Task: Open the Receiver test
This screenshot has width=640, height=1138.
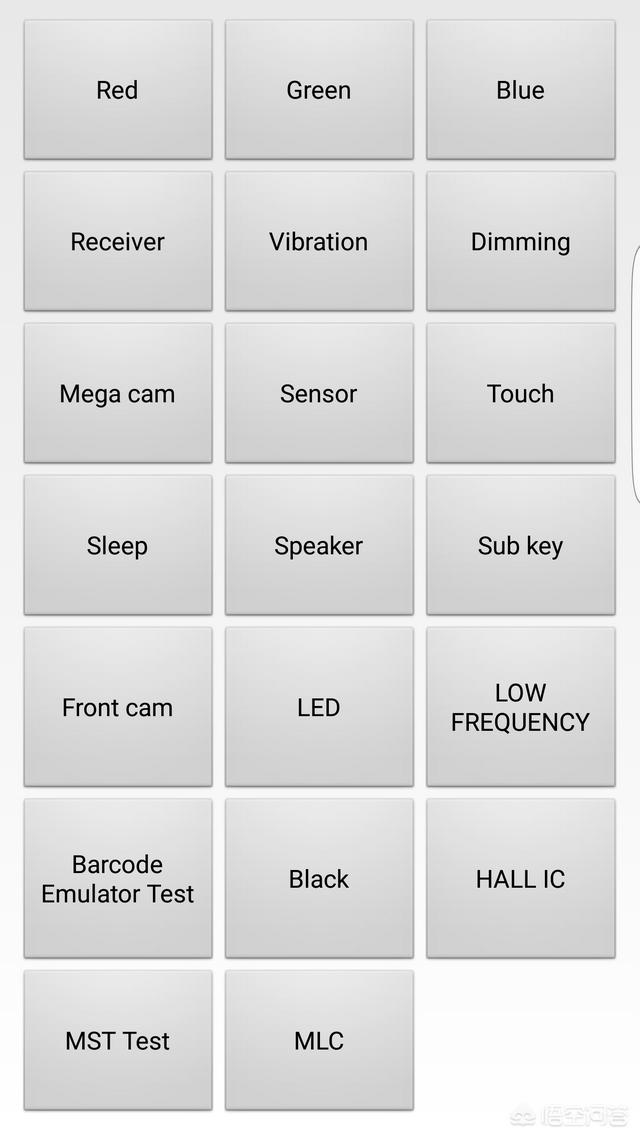Action: (118, 241)
